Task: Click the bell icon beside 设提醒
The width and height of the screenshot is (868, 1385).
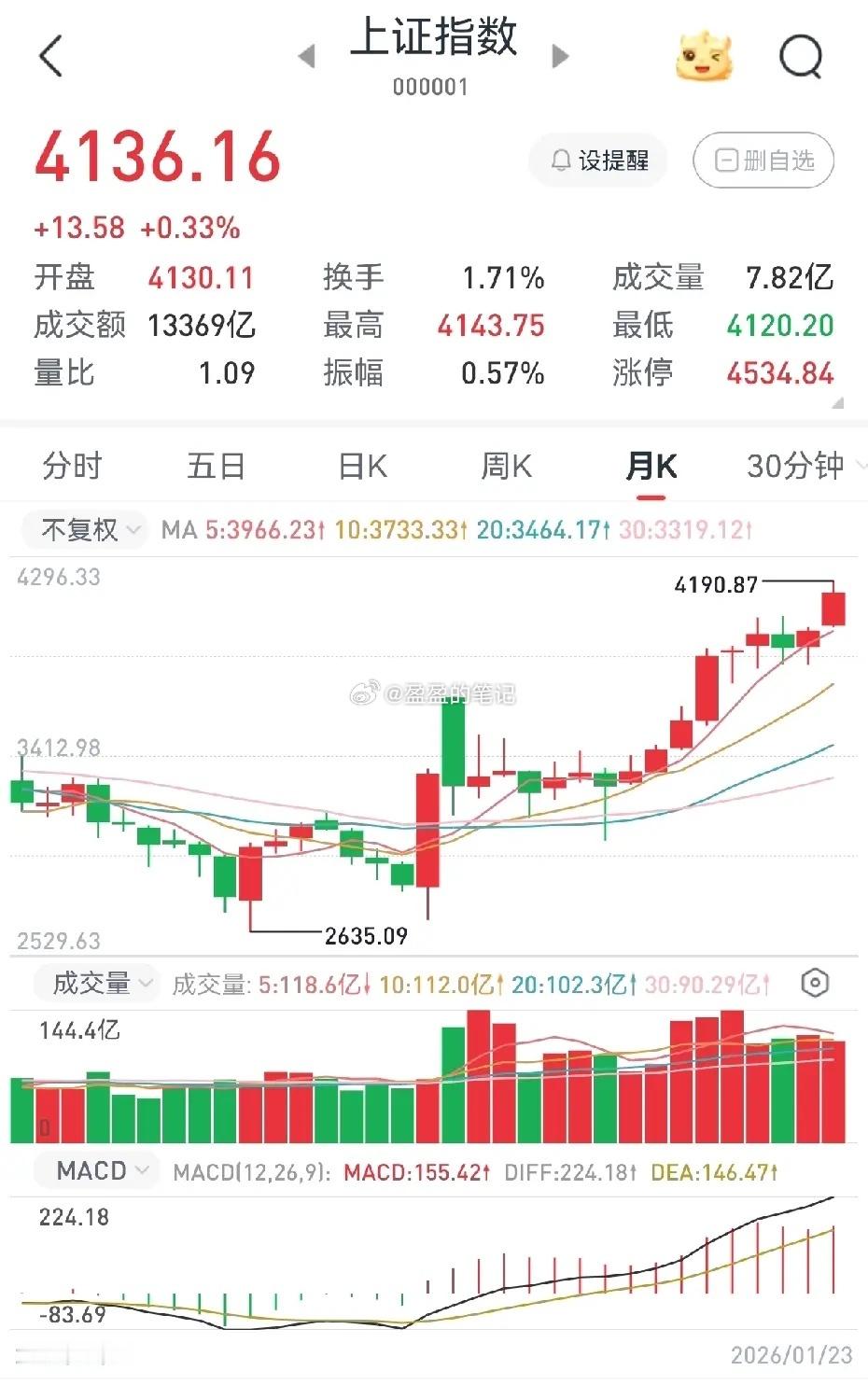Action: tap(560, 161)
